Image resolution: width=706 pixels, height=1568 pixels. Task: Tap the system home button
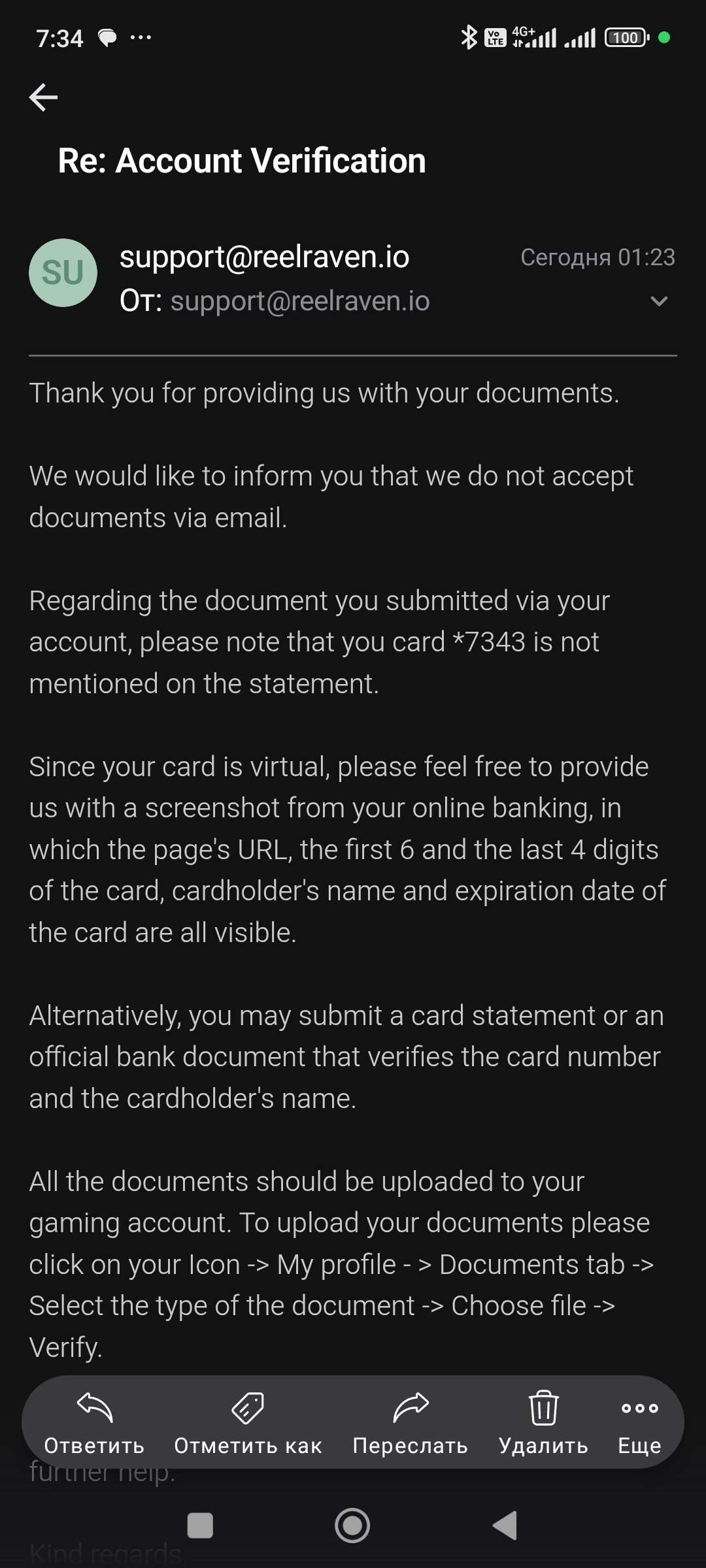tap(352, 1526)
